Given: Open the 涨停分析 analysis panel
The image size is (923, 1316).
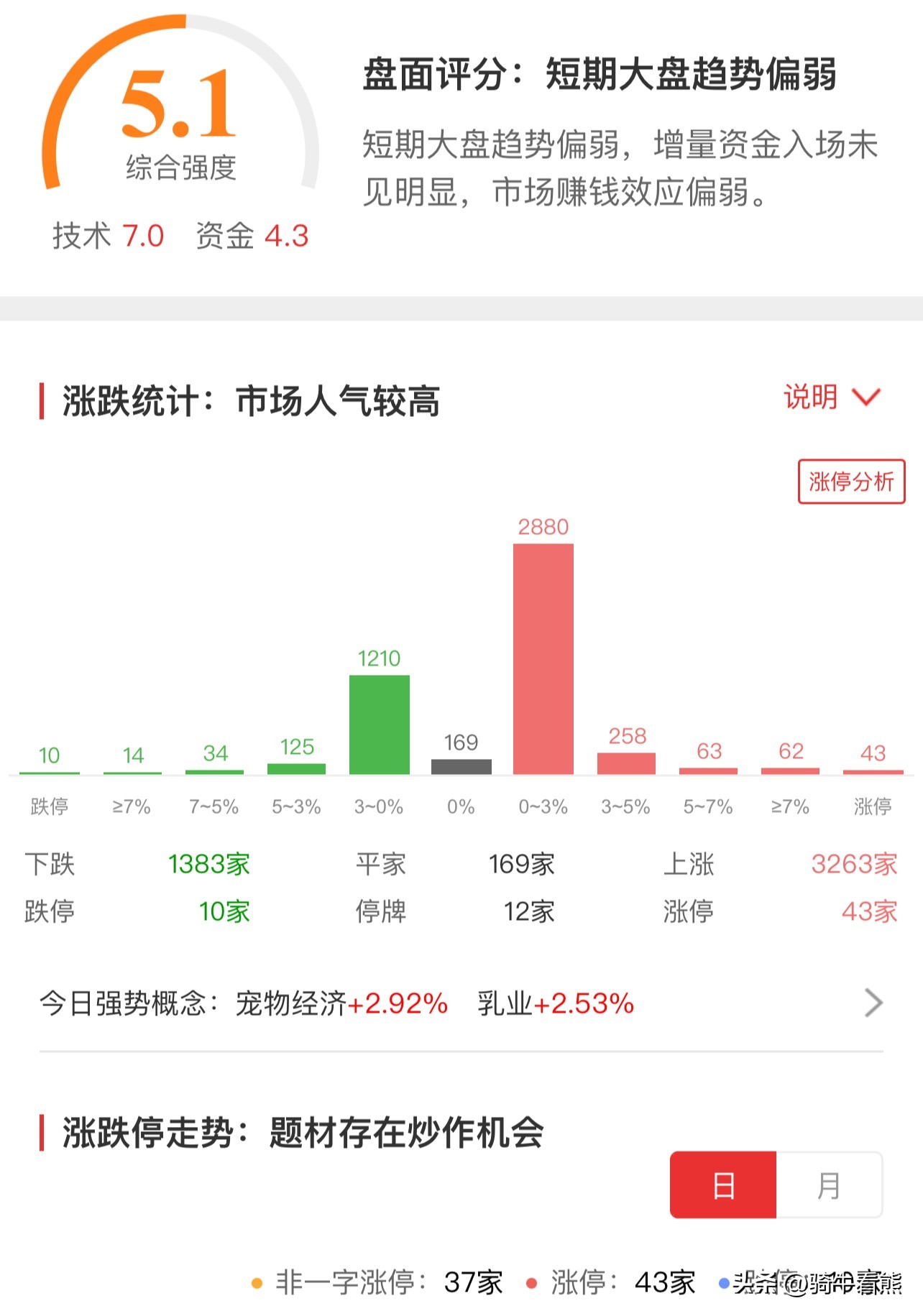Looking at the screenshot, I should (x=850, y=482).
